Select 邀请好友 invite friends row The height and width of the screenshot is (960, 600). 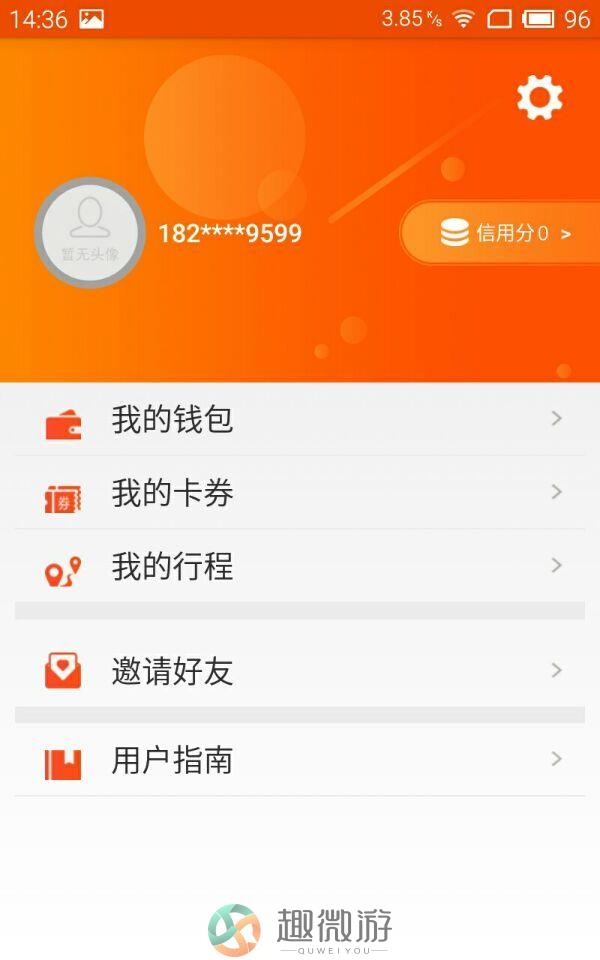point(300,671)
